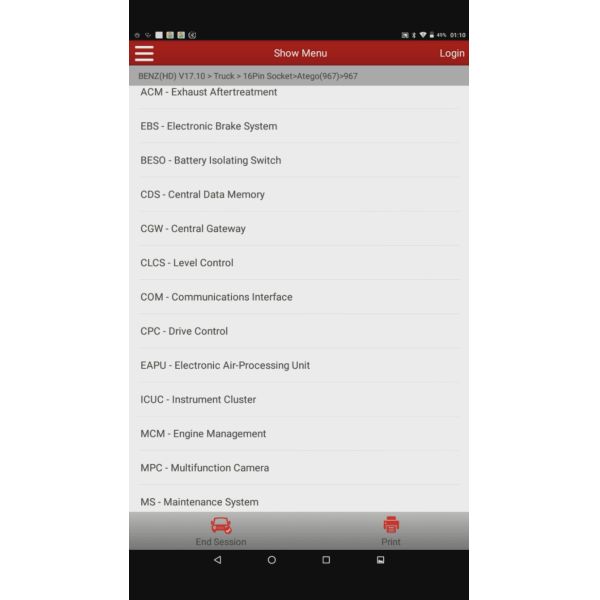
Task: Go to home screen via system button
Action: tap(271, 560)
